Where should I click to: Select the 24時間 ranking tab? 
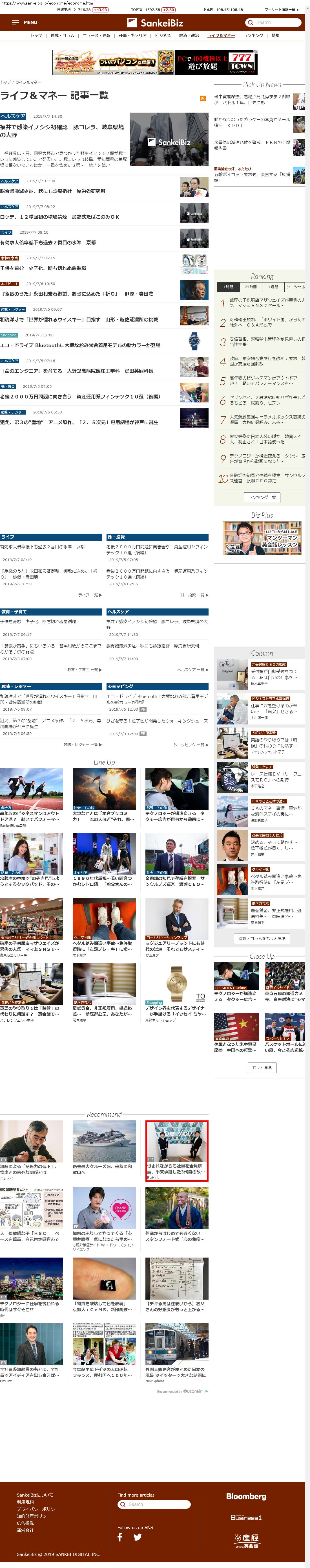click(x=251, y=287)
